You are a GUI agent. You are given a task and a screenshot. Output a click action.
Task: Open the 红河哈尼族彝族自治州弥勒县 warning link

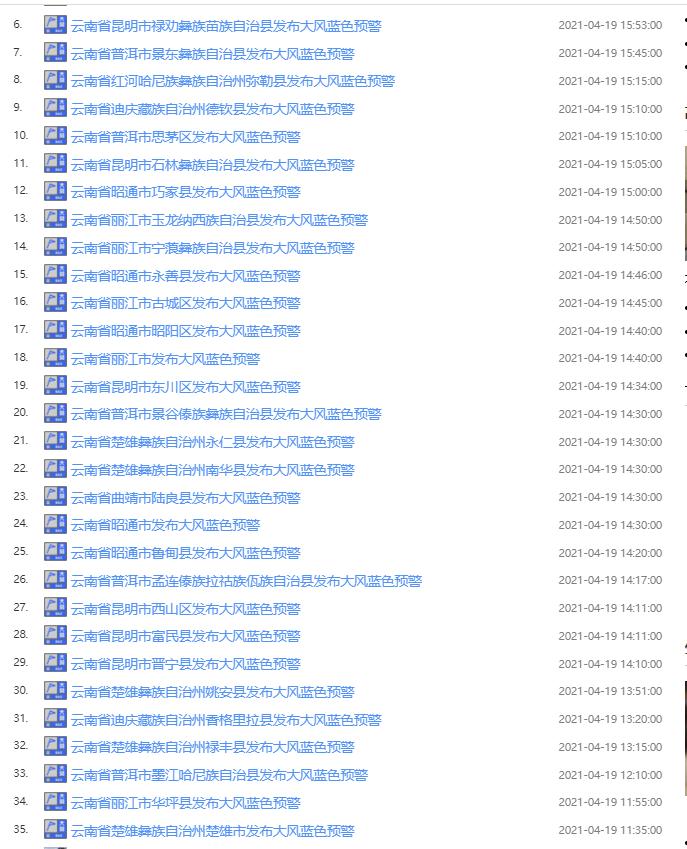tap(232, 82)
